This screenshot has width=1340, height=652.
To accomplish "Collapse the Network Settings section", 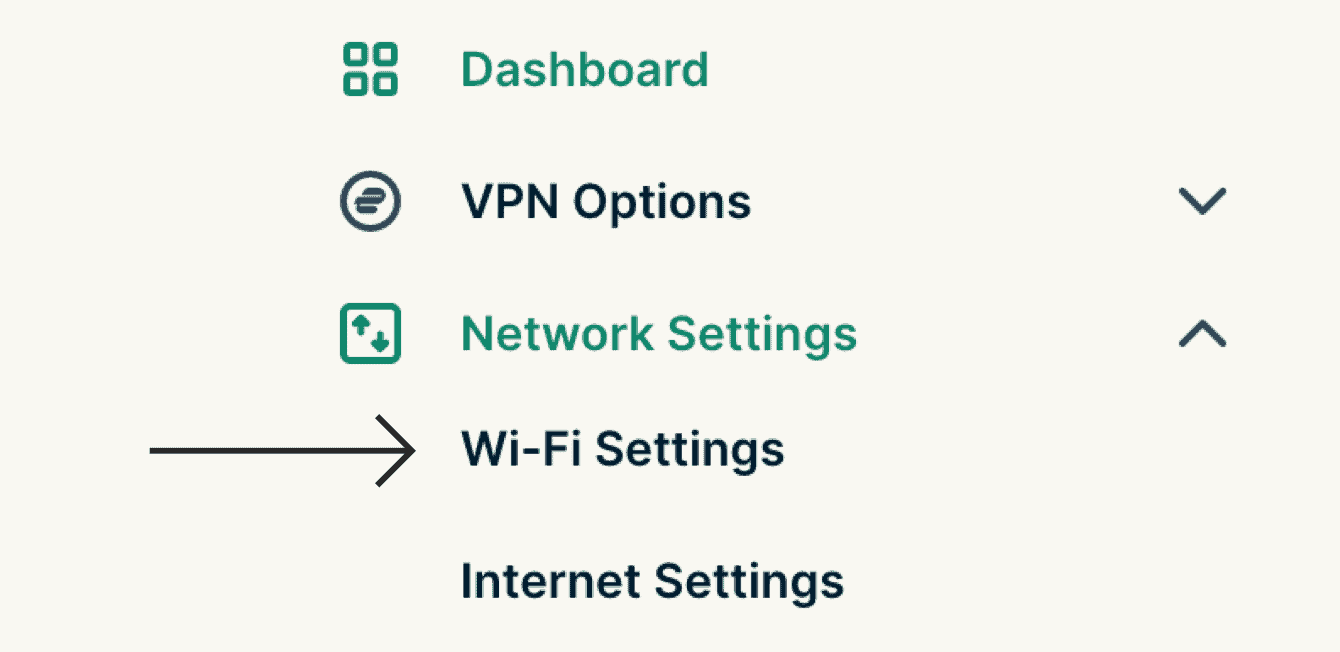I will point(1202,333).
